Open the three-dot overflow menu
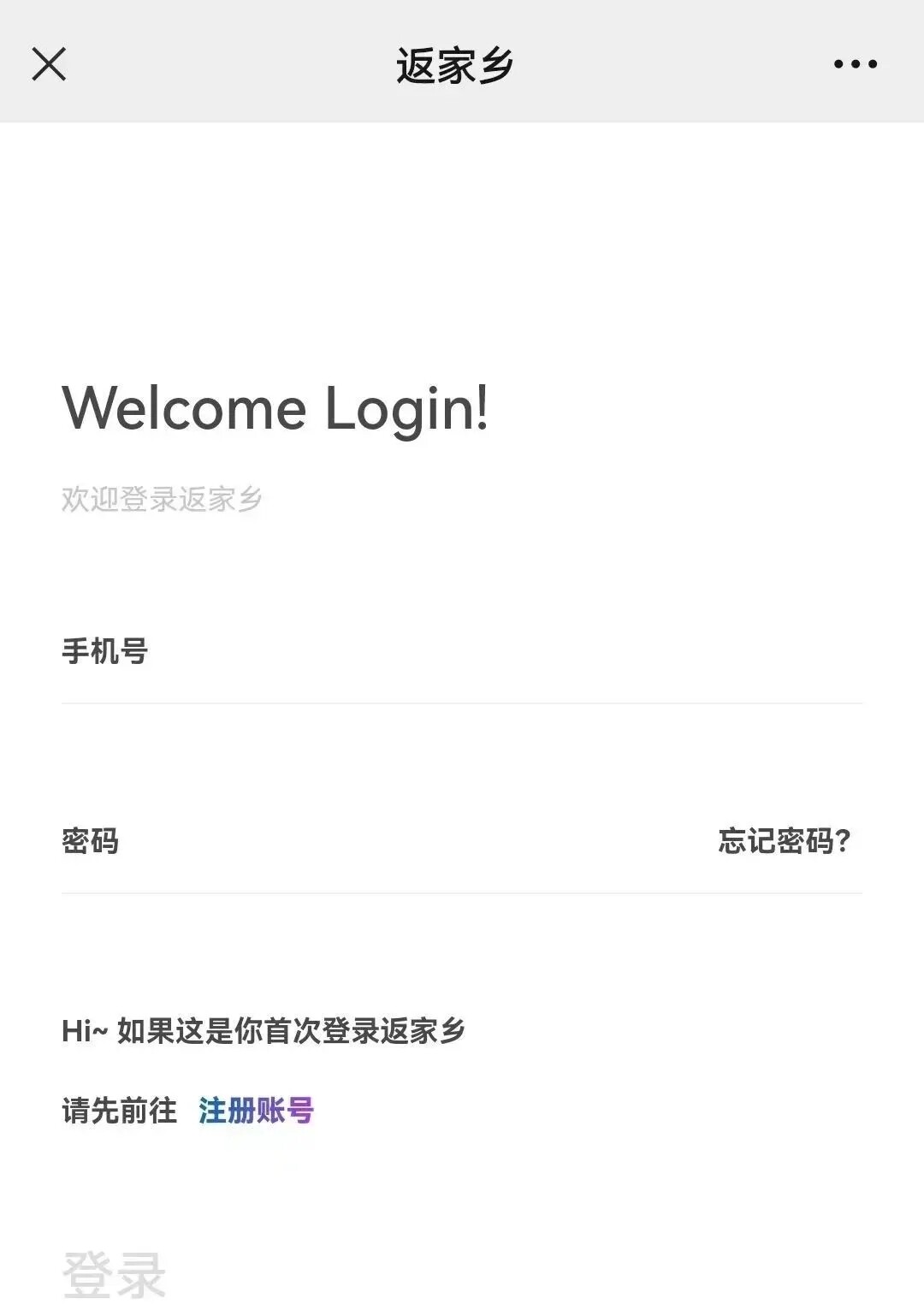The image size is (924, 1316). 855,64
